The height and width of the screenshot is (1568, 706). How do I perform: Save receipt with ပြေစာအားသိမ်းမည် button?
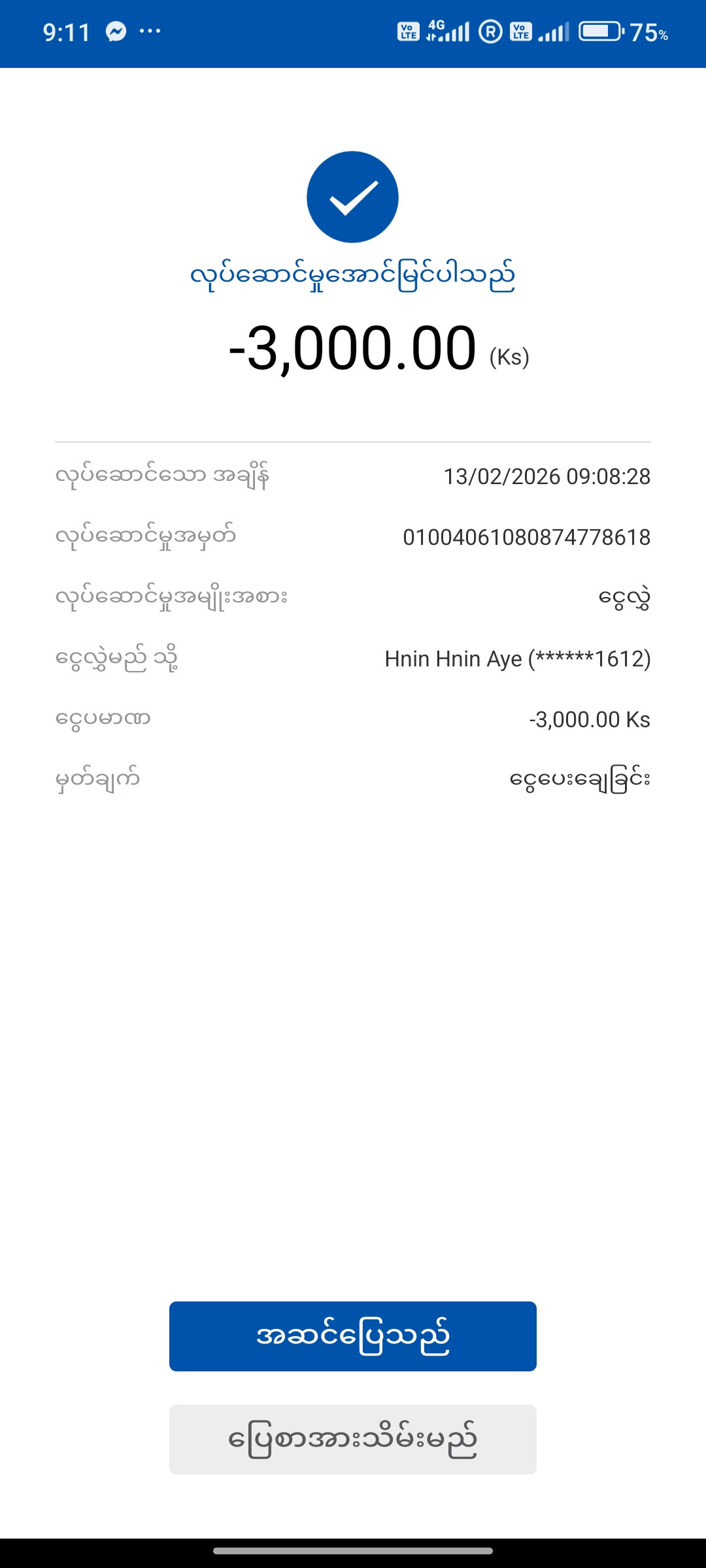pos(353,1439)
